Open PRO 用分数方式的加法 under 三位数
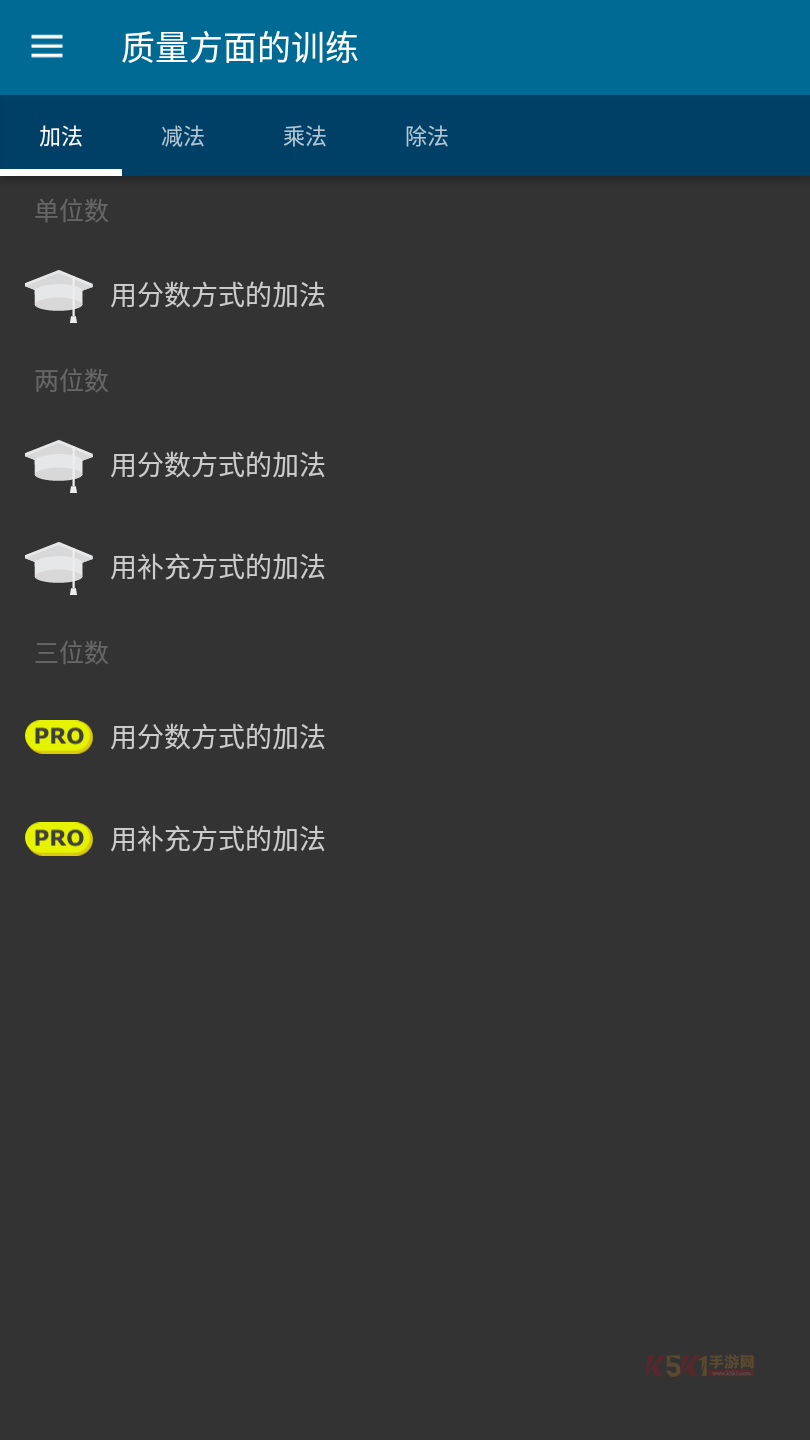 coord(217,737)
